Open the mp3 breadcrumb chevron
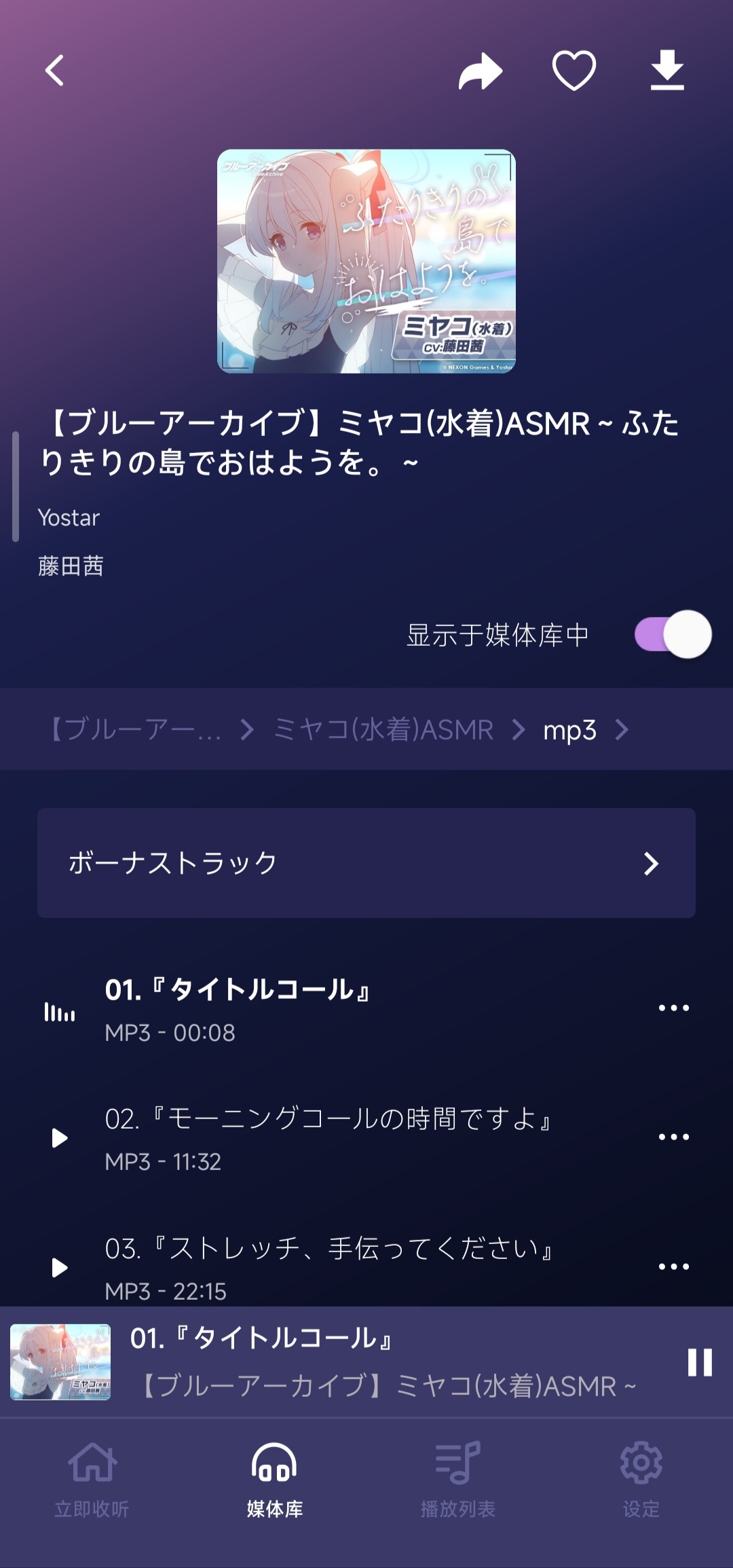 tap(622, 729)
